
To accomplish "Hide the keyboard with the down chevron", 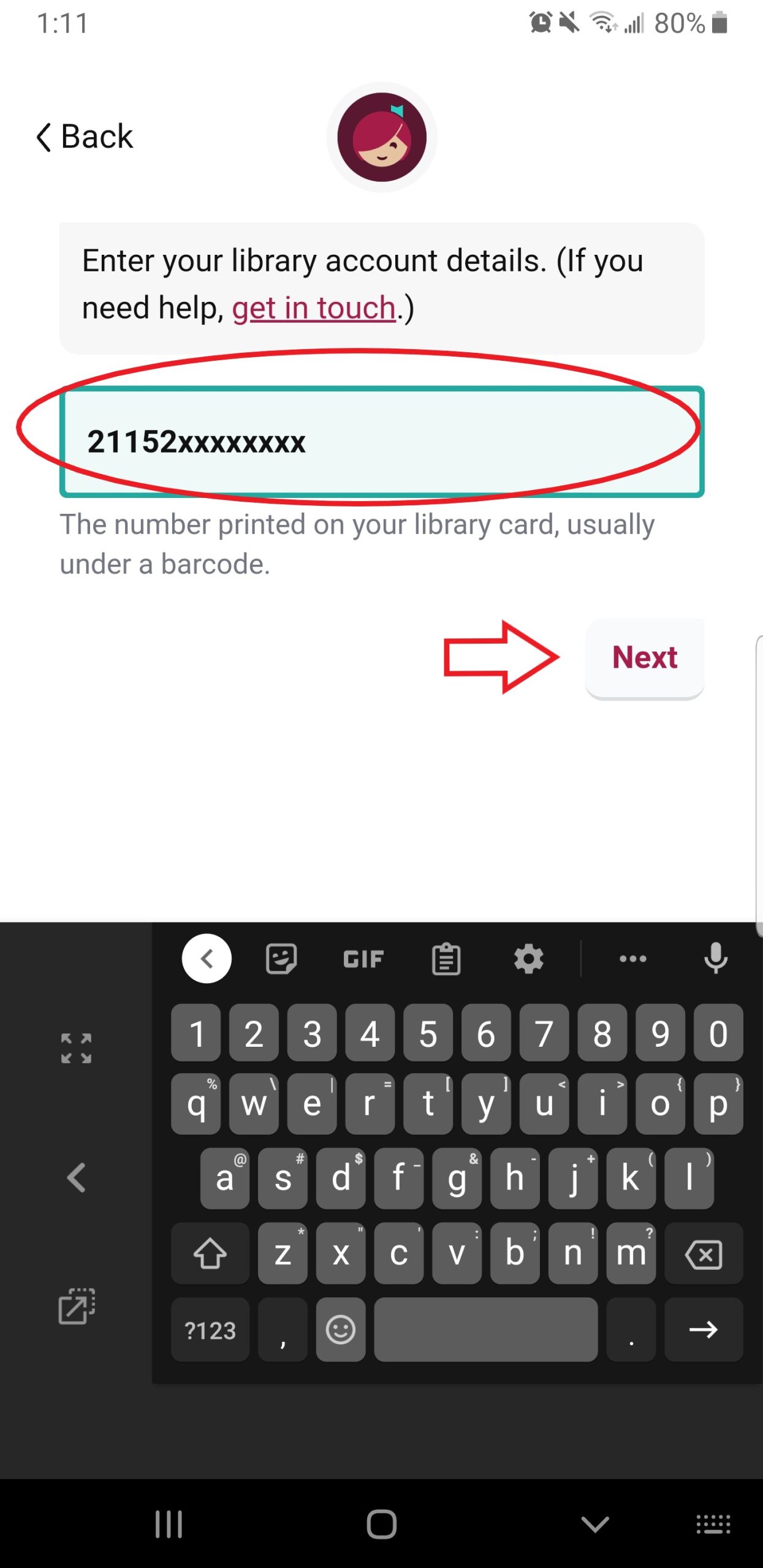I will [594, 1524].
